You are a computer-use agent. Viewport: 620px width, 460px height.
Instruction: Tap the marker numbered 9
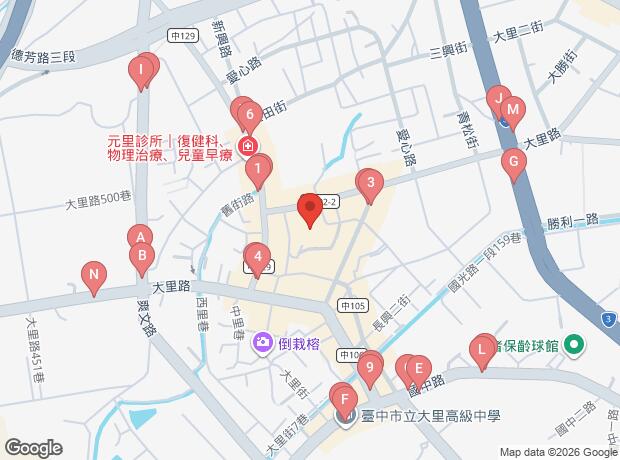(370, 367)
